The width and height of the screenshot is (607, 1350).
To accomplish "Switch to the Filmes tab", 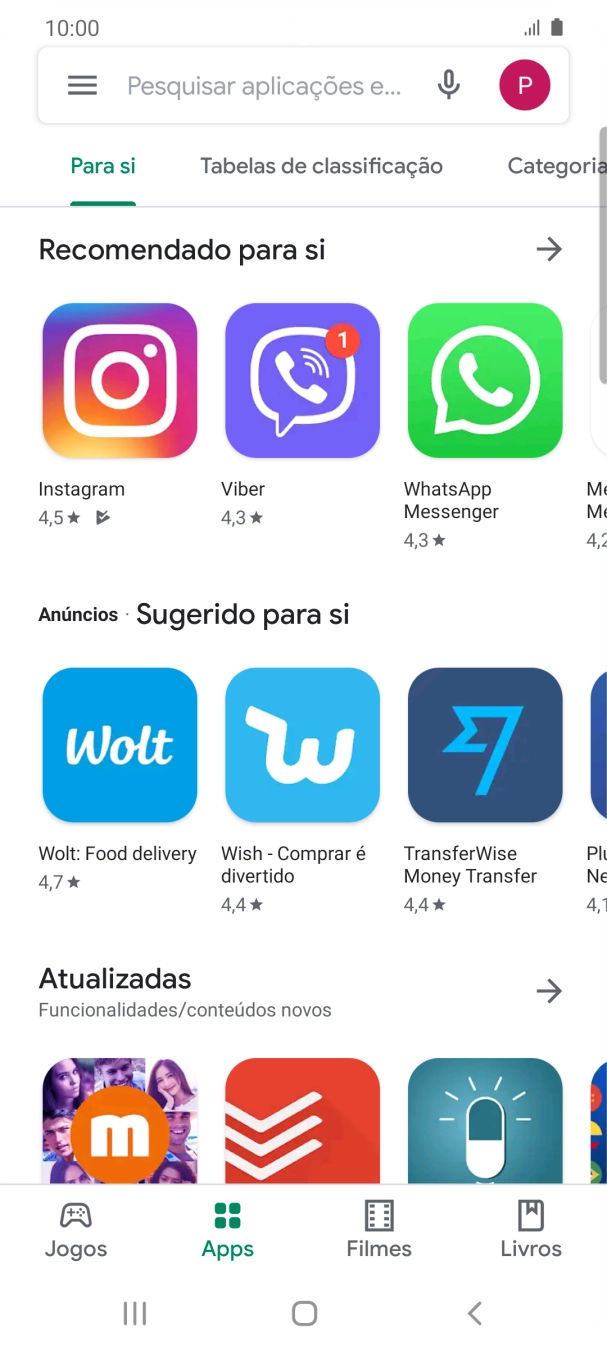I will tap(379, 1230).
